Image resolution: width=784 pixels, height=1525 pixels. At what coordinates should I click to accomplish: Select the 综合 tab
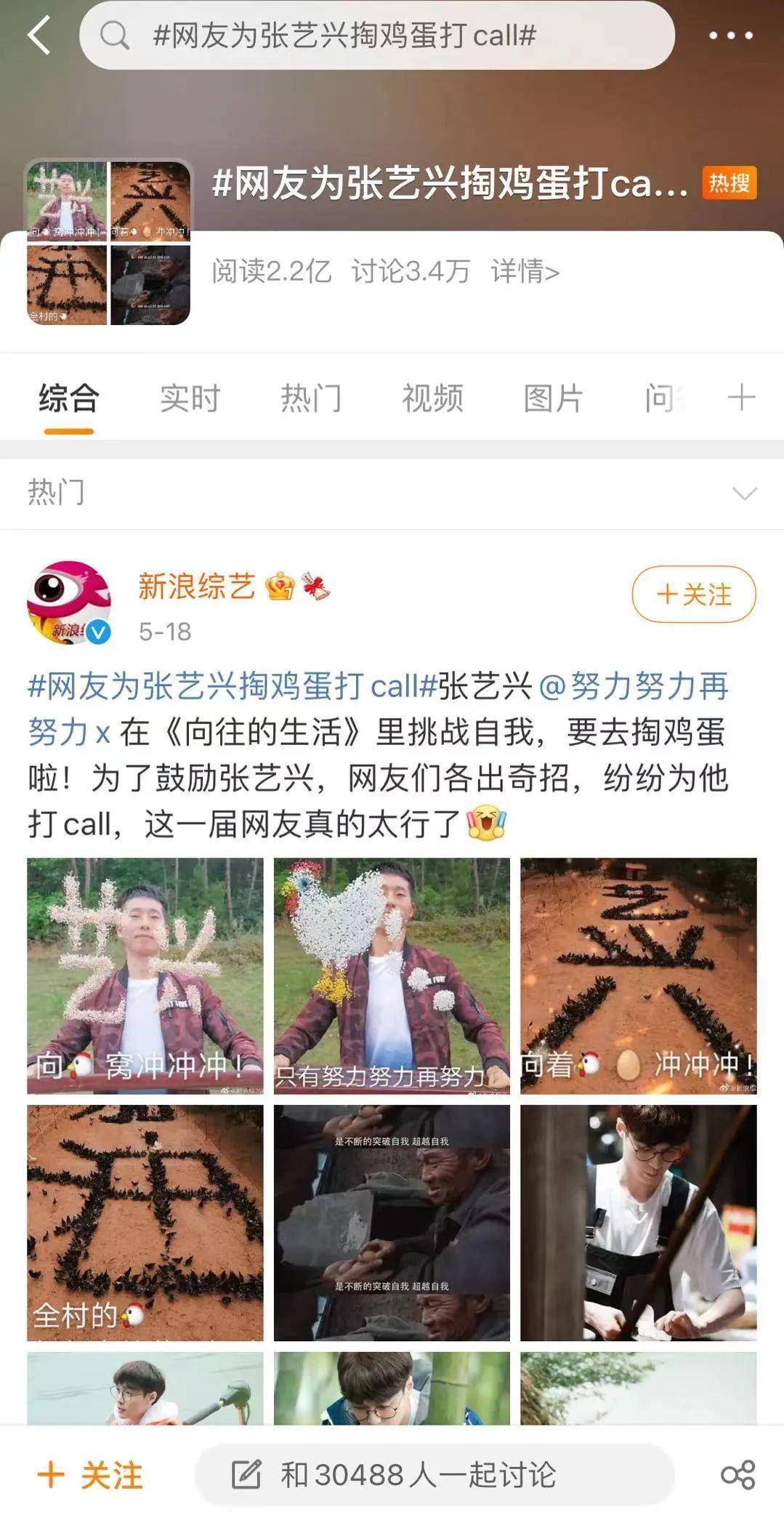pos(69,398)
